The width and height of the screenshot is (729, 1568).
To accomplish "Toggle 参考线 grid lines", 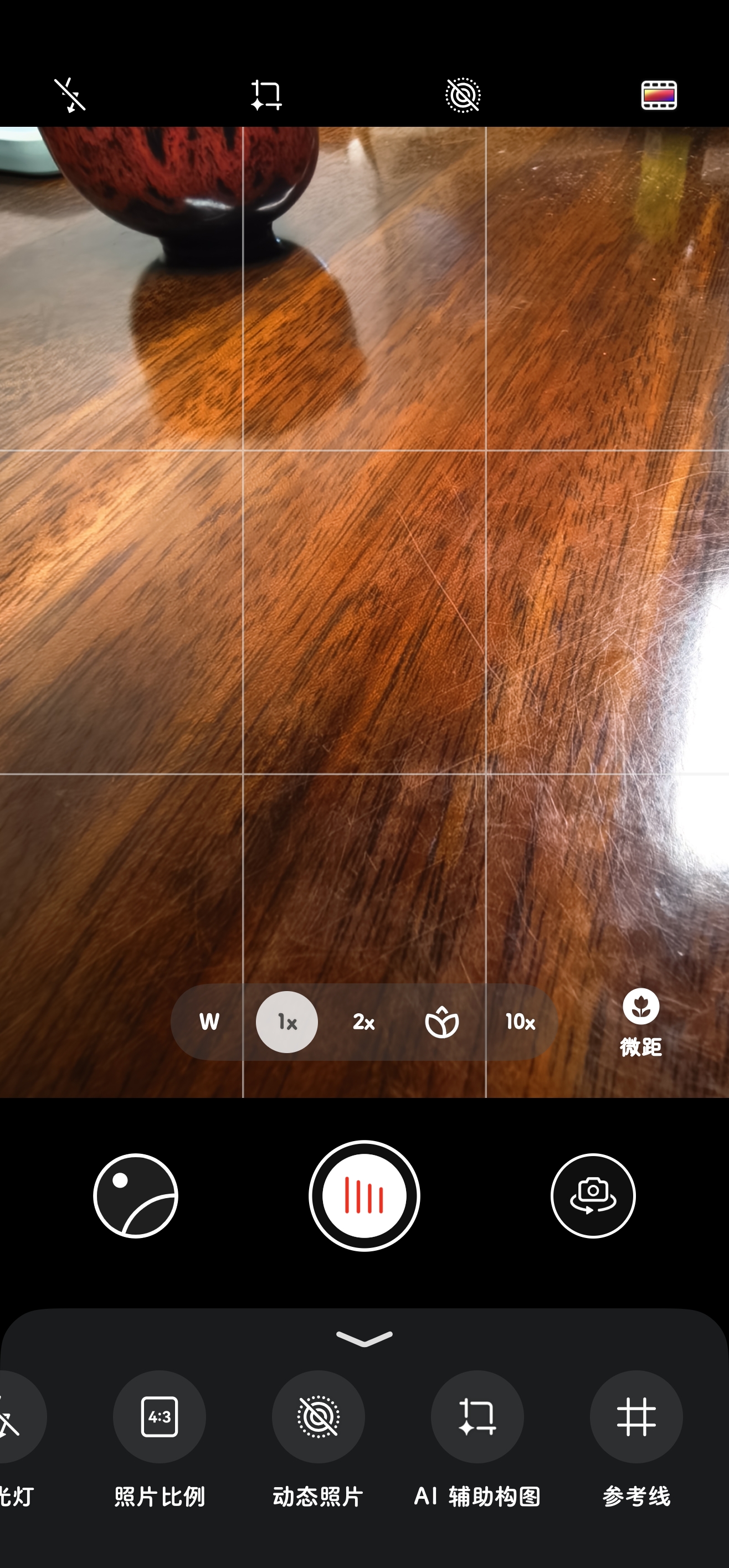I will tap(636, 1416).
